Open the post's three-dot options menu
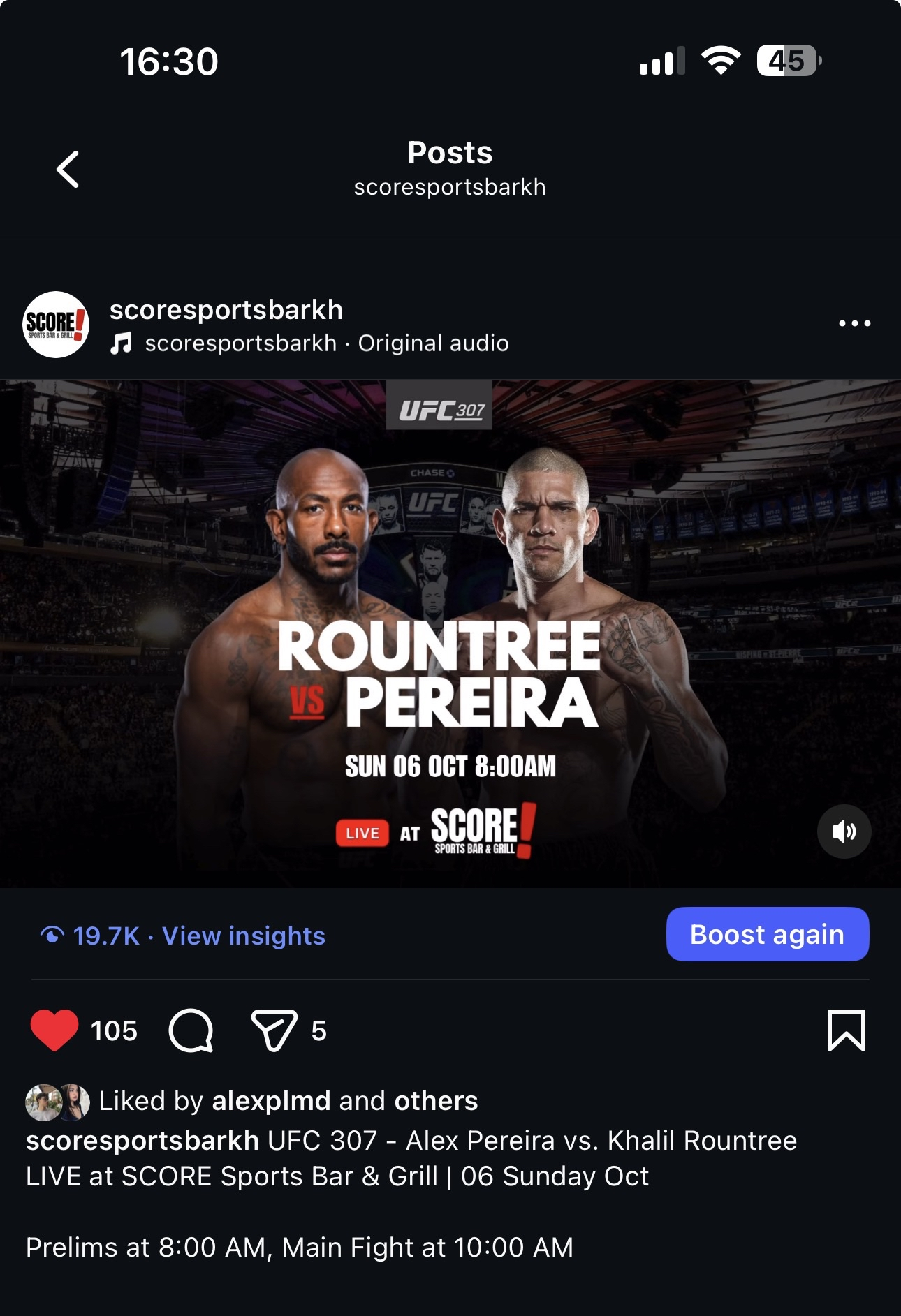901x1316 pixels. point(854,323)
